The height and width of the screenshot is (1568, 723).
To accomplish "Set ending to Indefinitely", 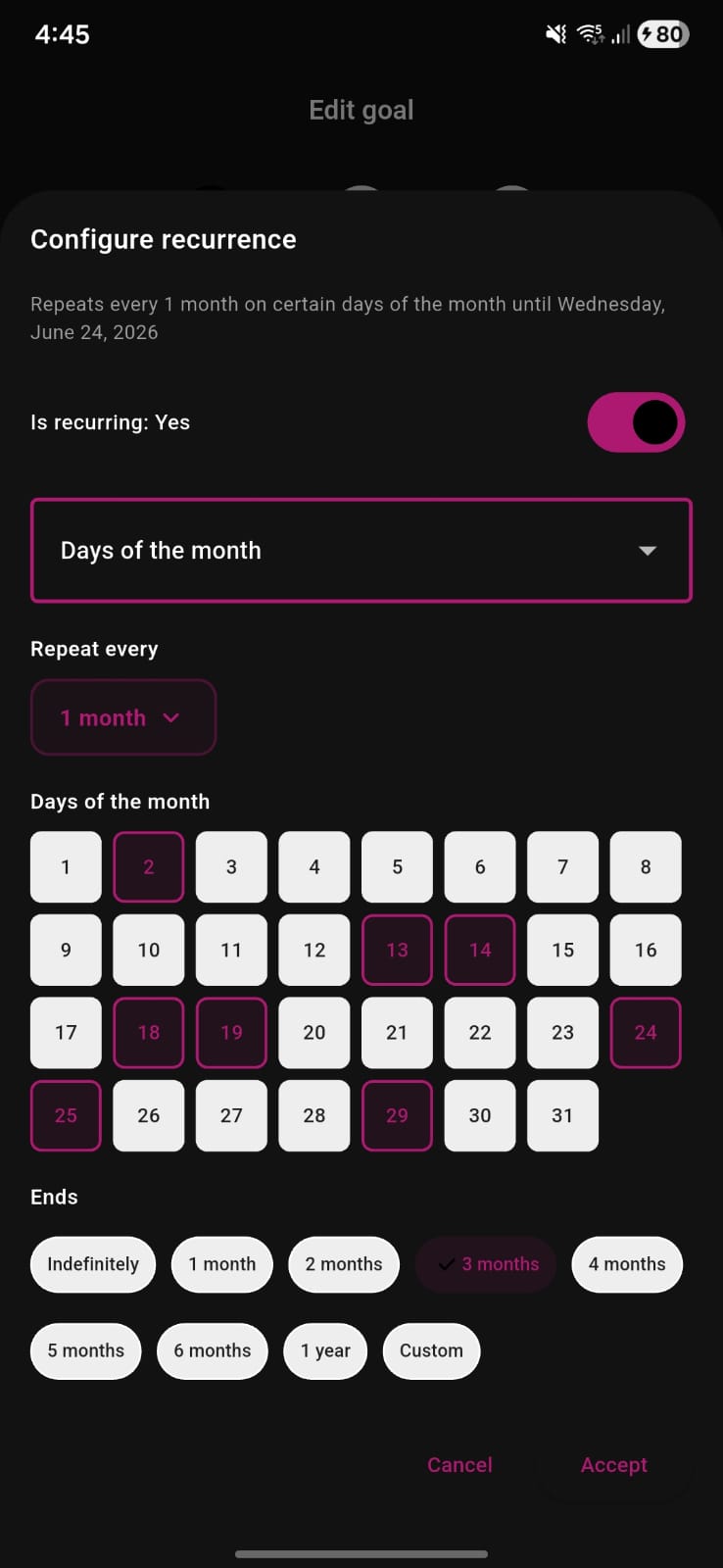I will (93, 1264).
